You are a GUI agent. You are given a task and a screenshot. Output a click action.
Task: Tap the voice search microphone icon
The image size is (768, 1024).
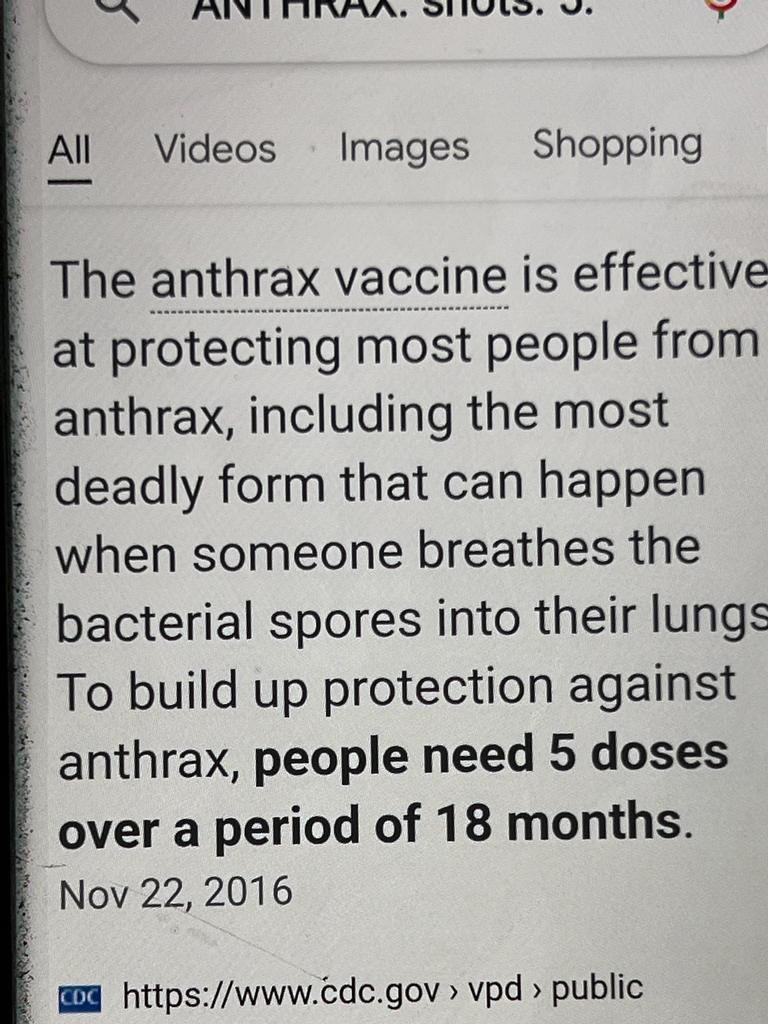point(718,8)
